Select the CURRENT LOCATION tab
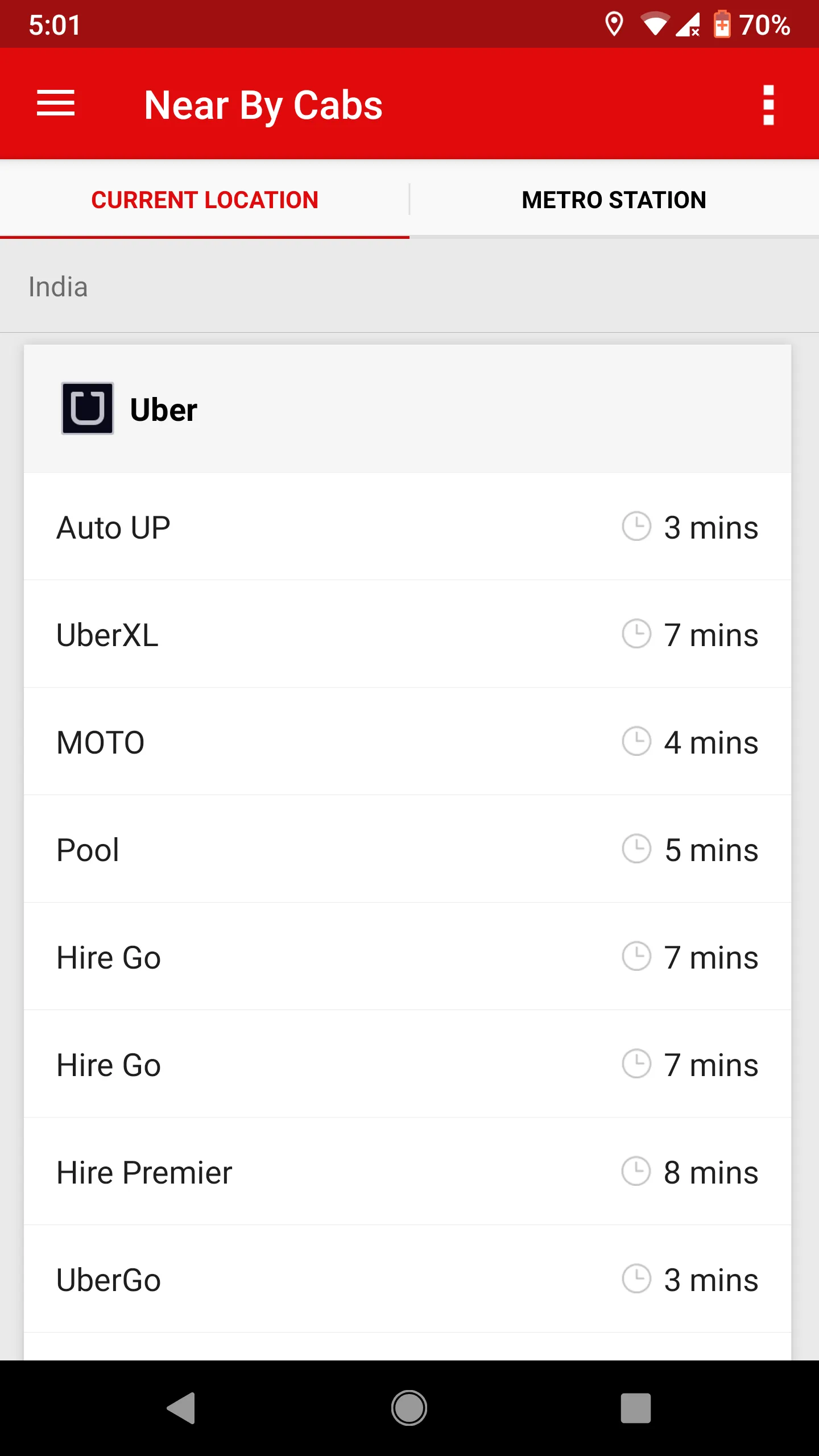Viewport: 819px width, 1456px height. pos(205,200)
